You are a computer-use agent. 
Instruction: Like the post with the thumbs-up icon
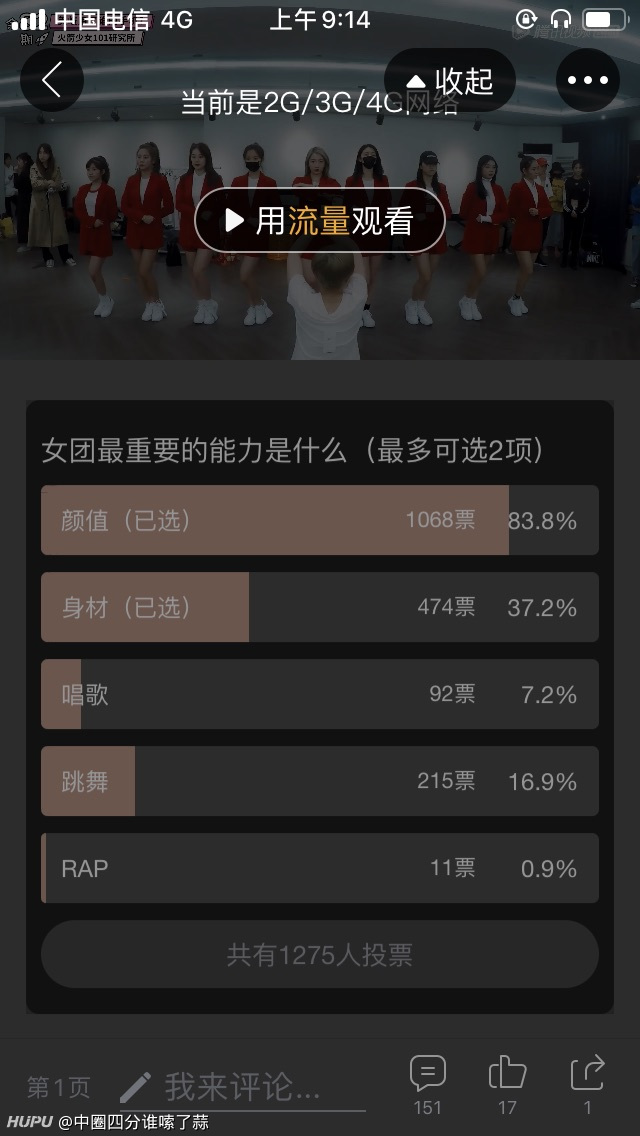pos(507,1085)
